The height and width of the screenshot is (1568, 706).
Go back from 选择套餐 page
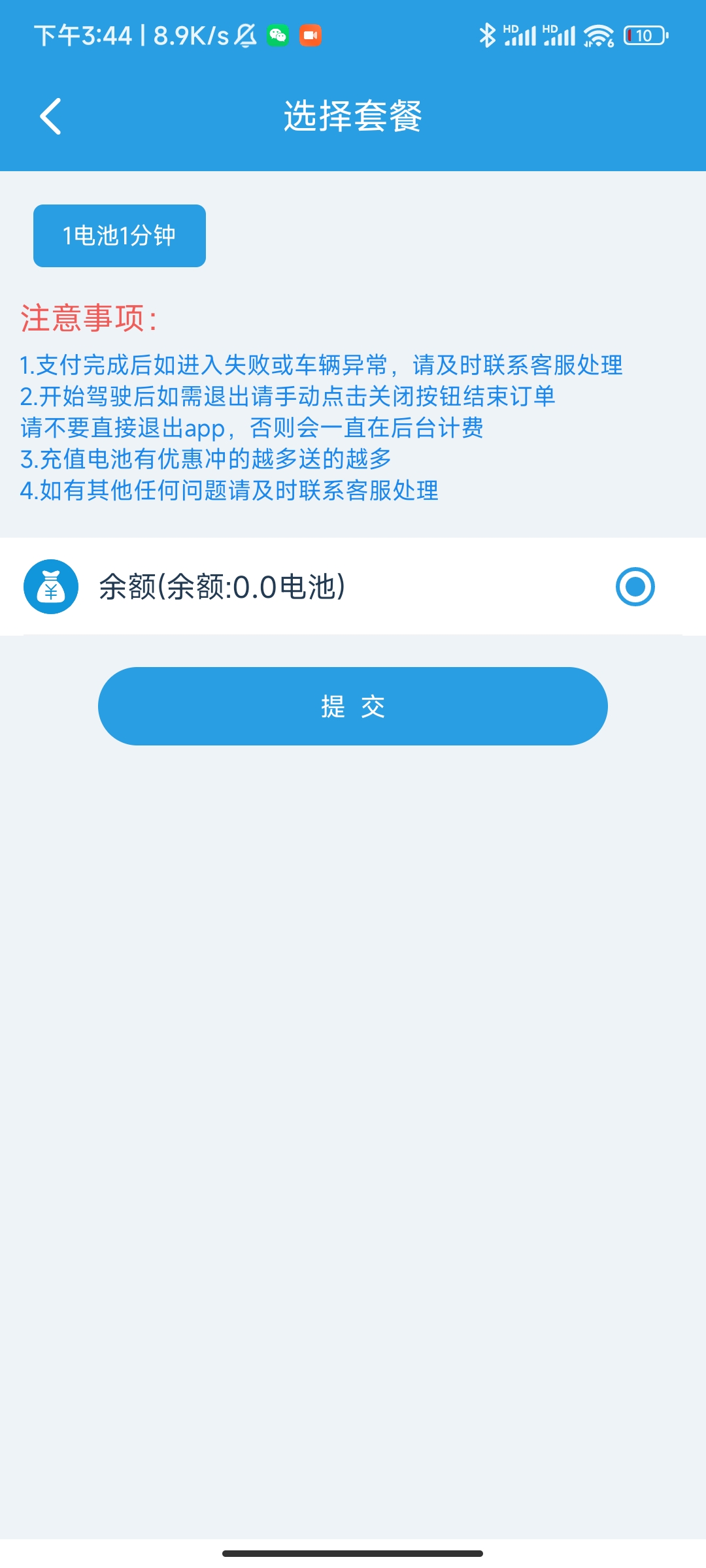point(51,116)
